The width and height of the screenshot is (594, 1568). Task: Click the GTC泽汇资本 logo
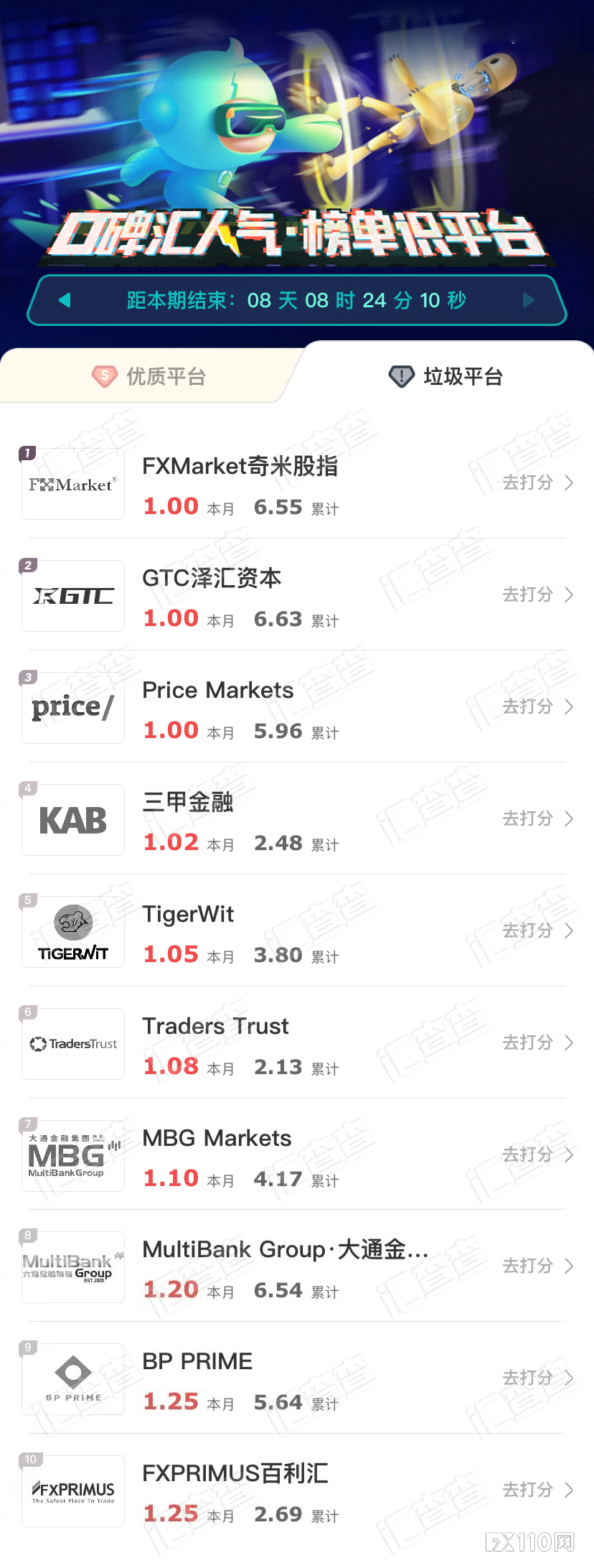(x=72, y=595)
